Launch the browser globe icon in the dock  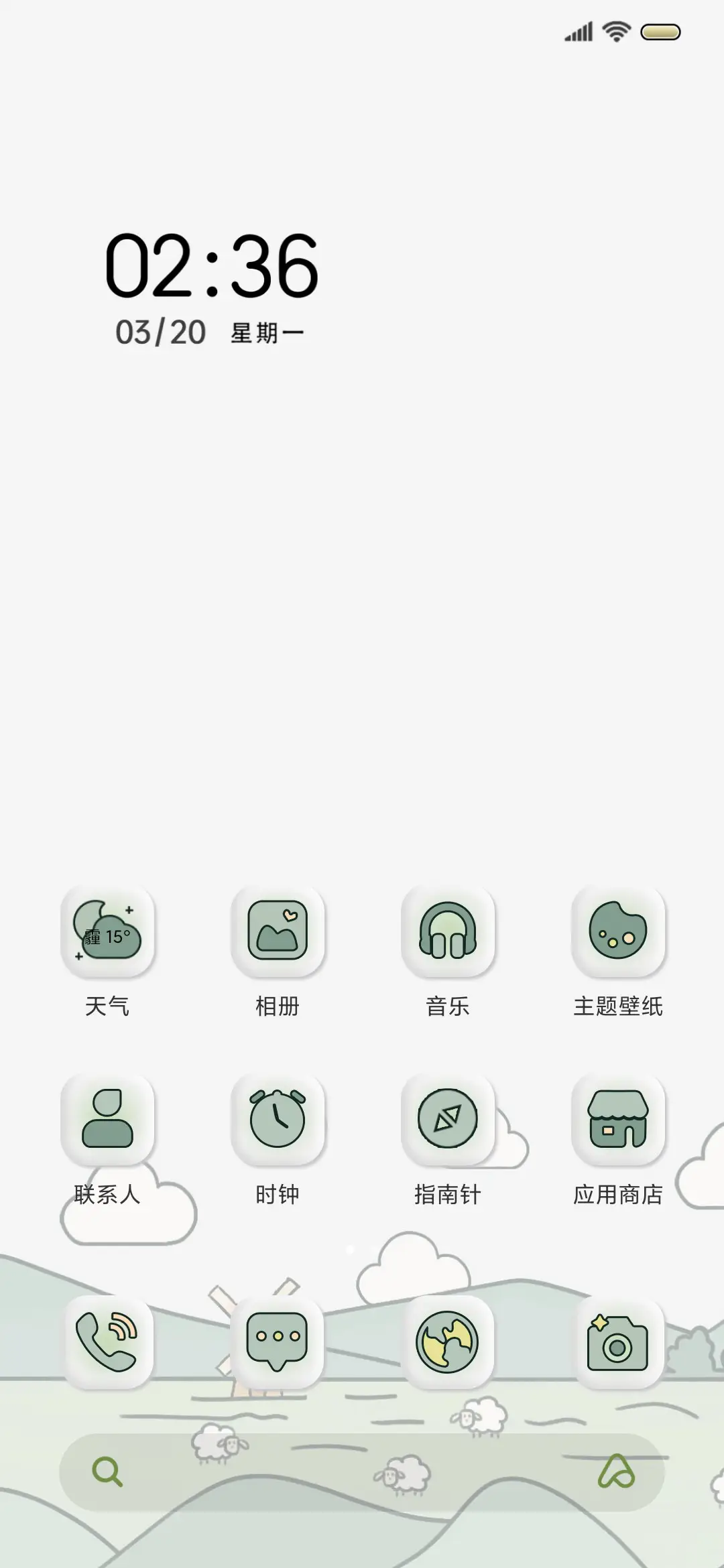coord(448,1344)
